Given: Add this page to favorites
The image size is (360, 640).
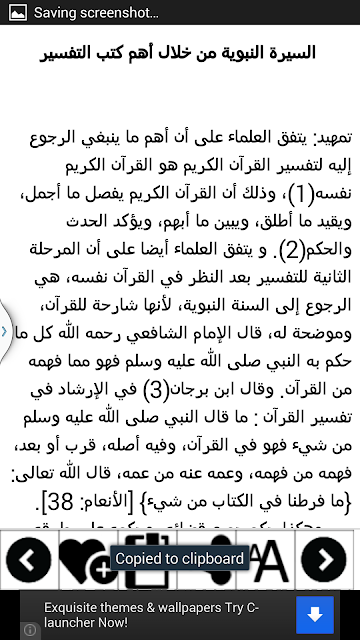Looking at the screenshot, I should pyautogui.click(x=88, y=560).
